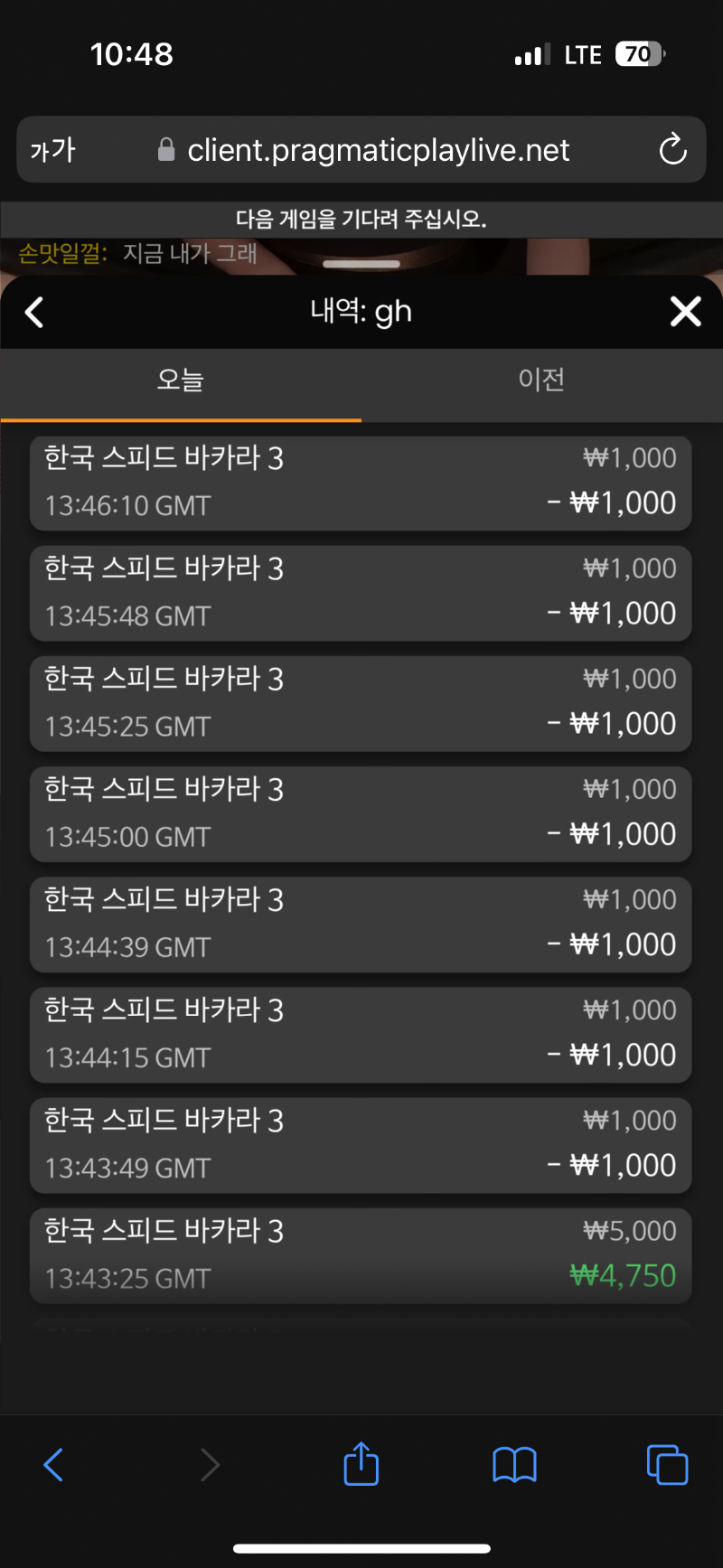This screenshot has width=723, height=1568.
Task: Open the 13:44:15 GMT bet record
Action: (361, 1035)
